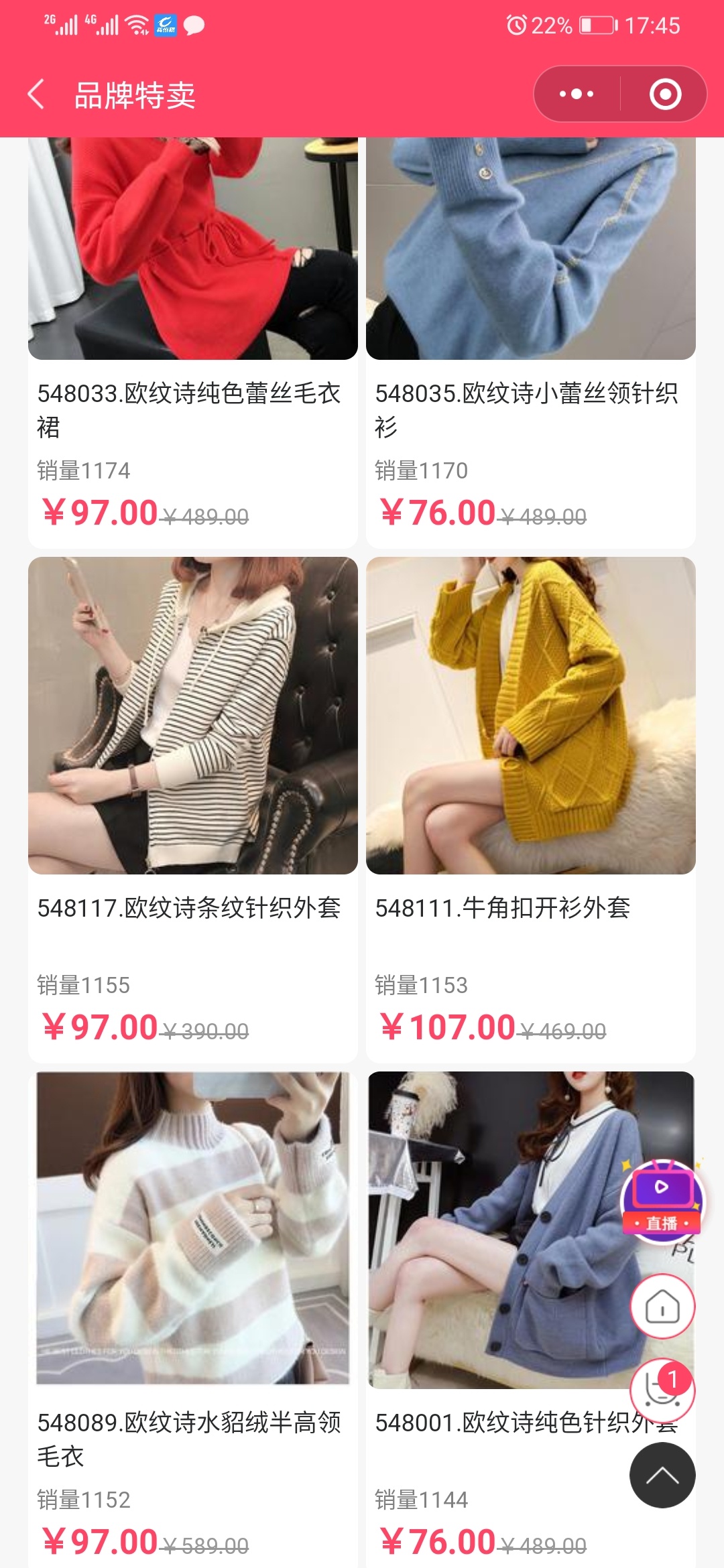Viewport: 724px width, 1568px height.
Task: Jump back to top of the list
Action: (x=662, y=1476)
